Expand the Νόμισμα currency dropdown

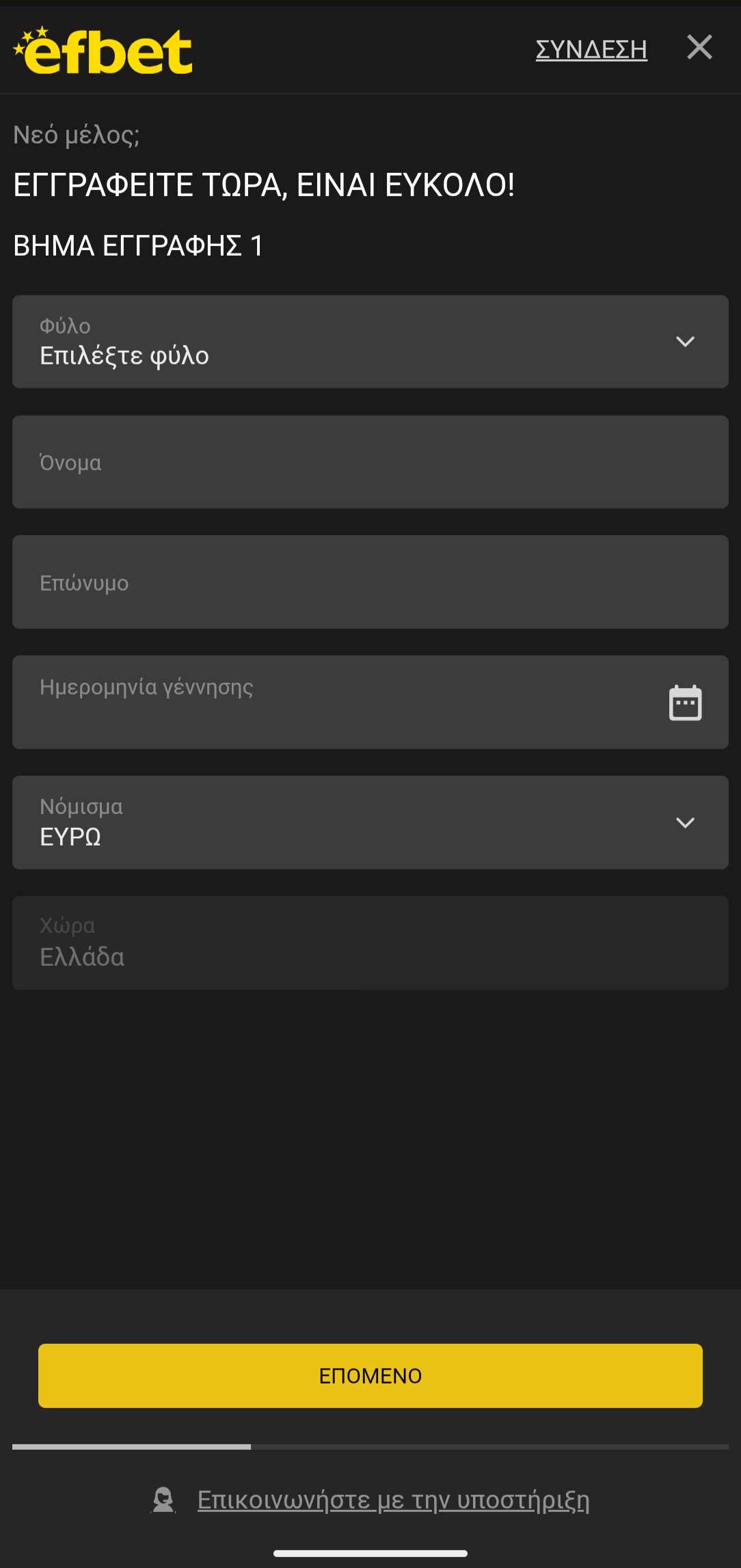click(x=370, y=823)
